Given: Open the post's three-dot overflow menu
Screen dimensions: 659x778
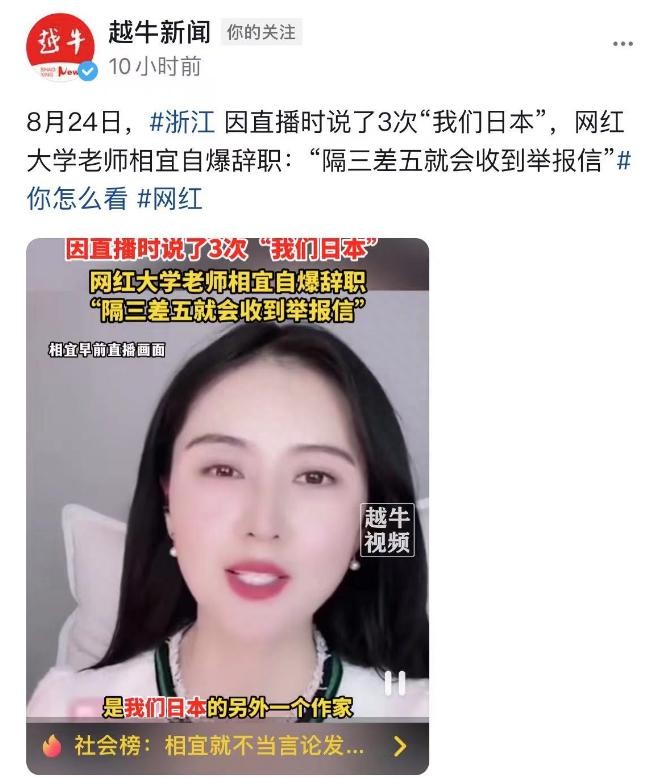Looking at the screenshot, I should tap(622, 44).
